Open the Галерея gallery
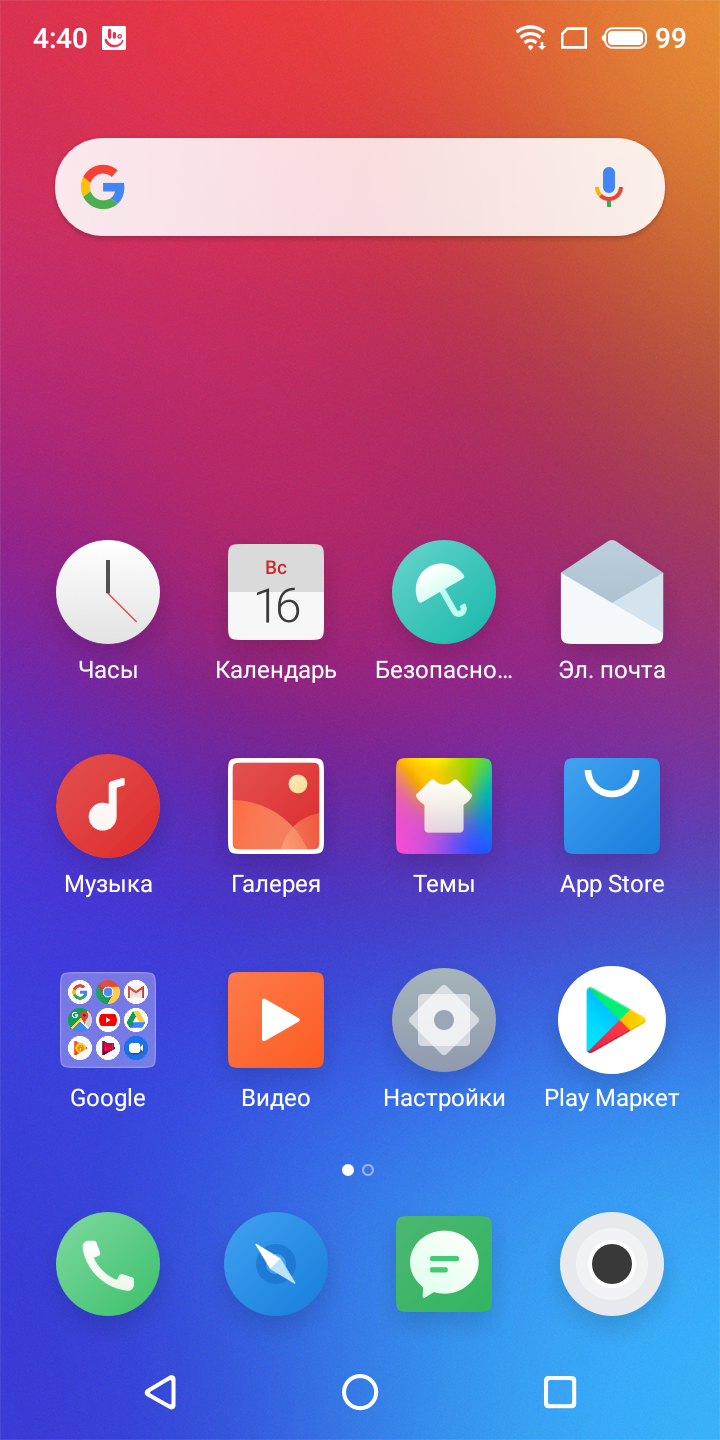The height and width of the screenshot is (1440, 720). [276, 806]
